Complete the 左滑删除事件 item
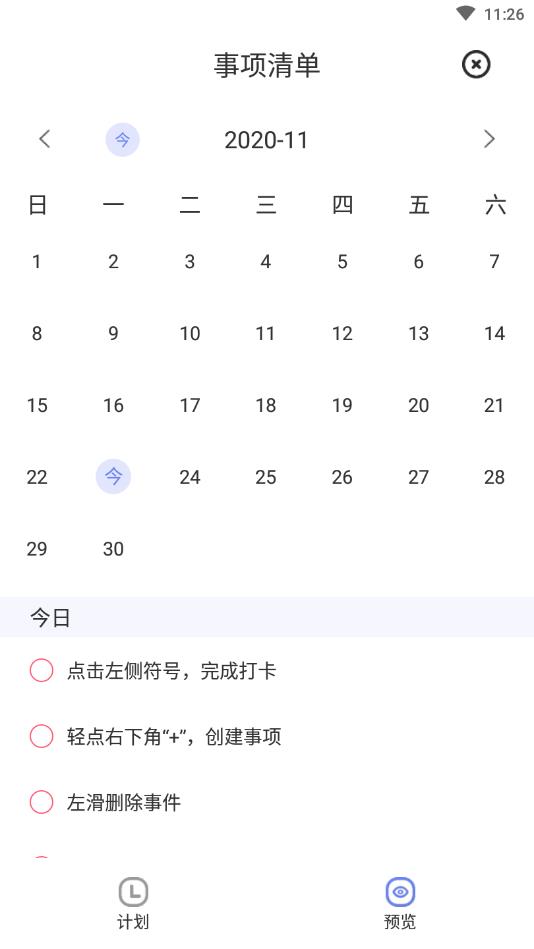 coord(41,802)
